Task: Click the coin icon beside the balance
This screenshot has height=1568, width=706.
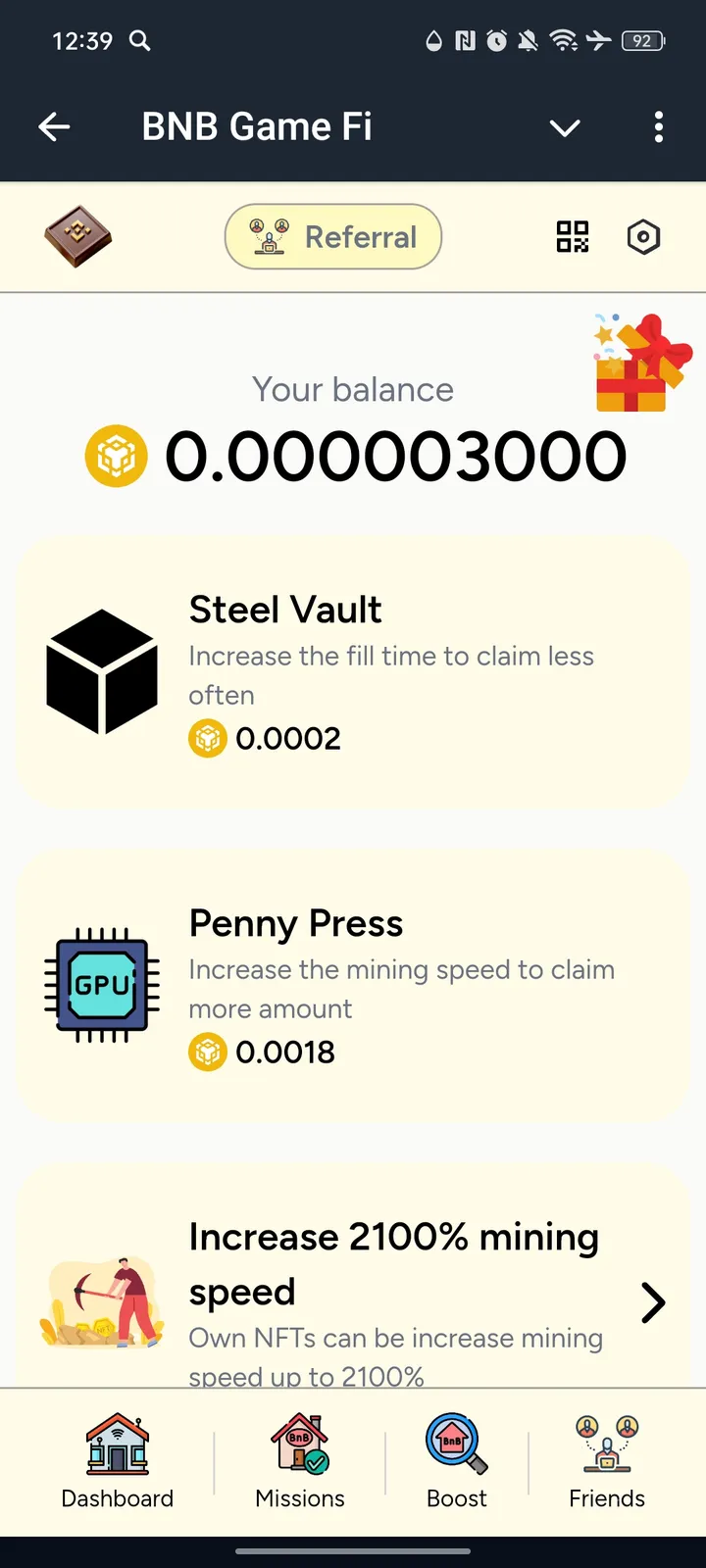Action: point(117,455)
